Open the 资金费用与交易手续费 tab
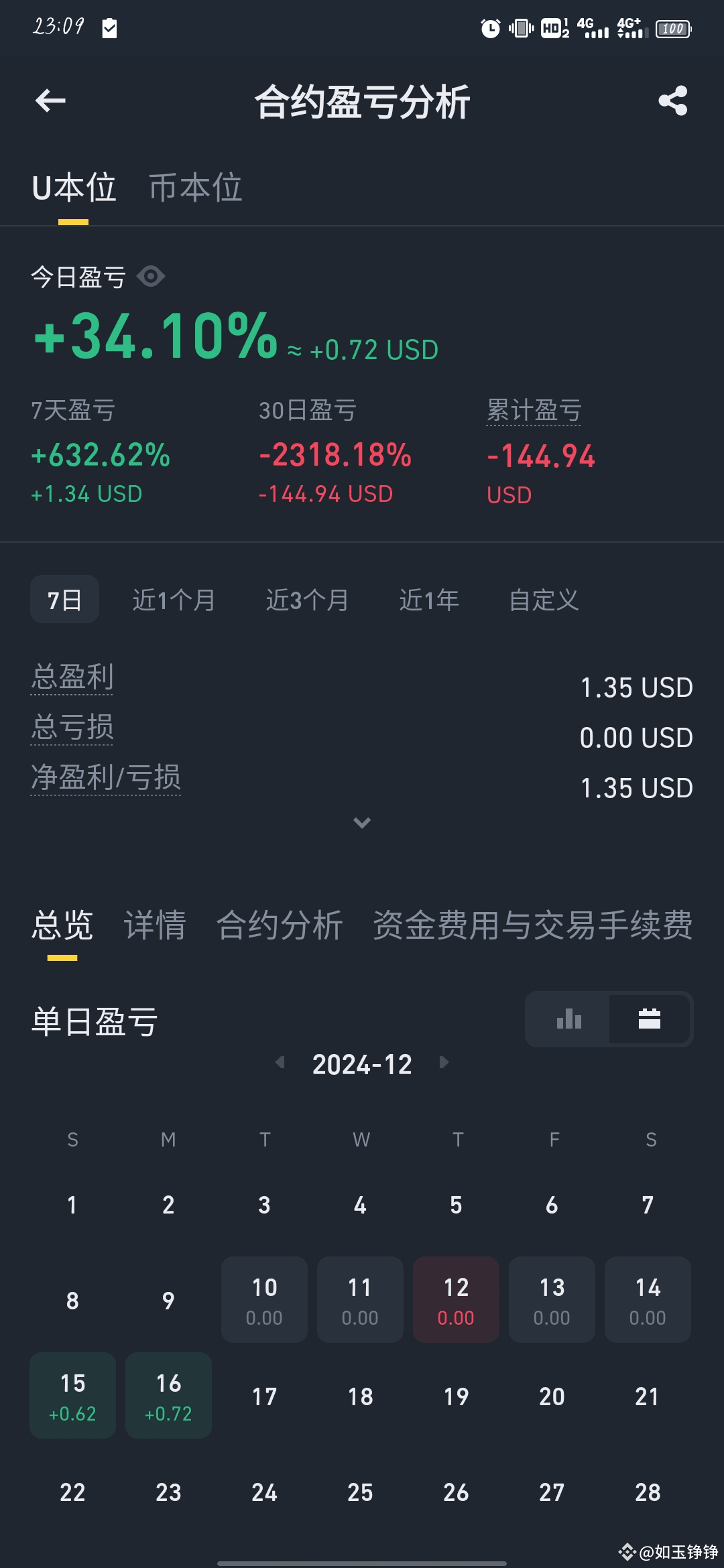Screen dimensions: 724x1568 click(532, 925)
